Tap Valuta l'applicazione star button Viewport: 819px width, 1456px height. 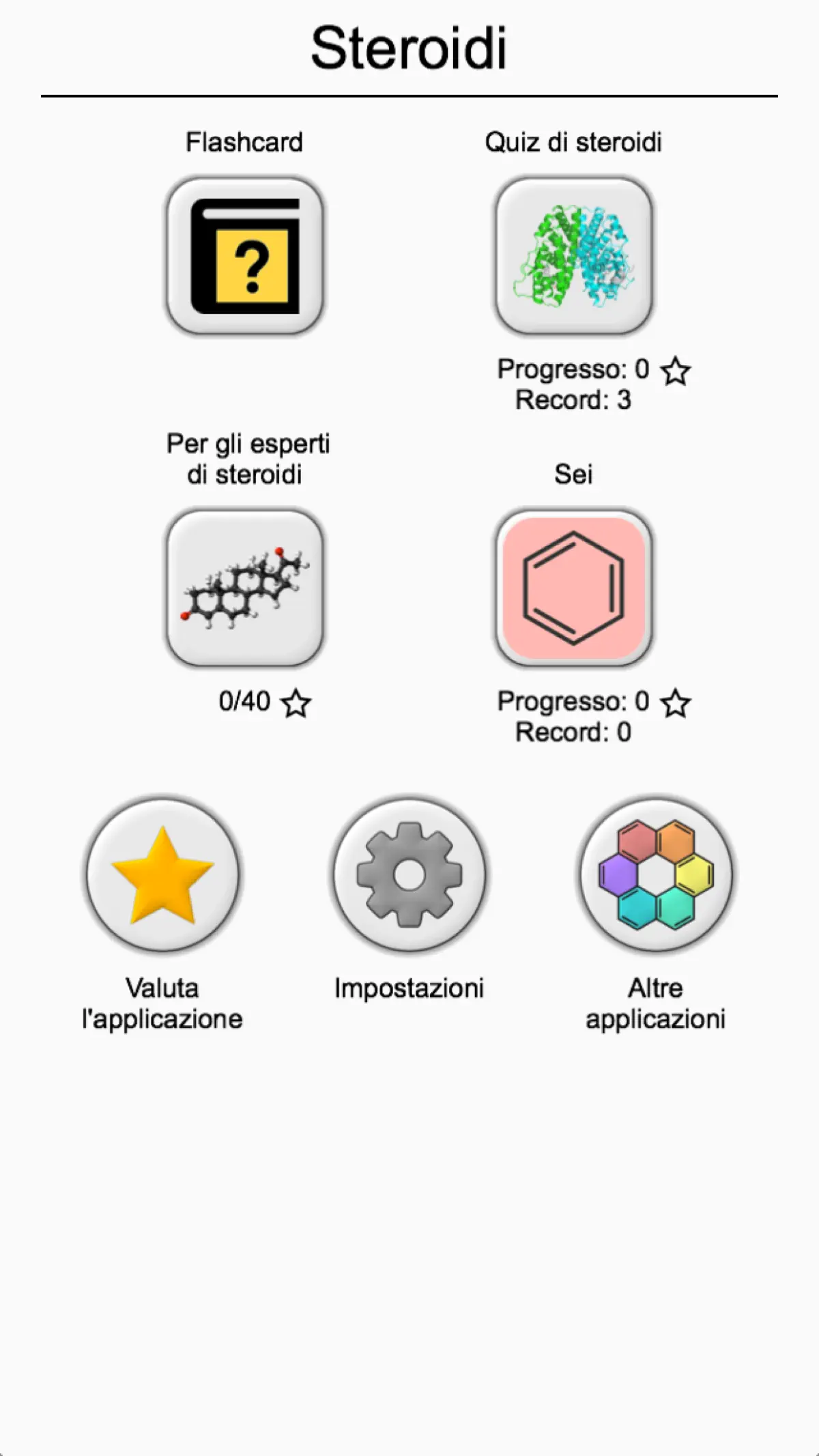click(163, 874)
